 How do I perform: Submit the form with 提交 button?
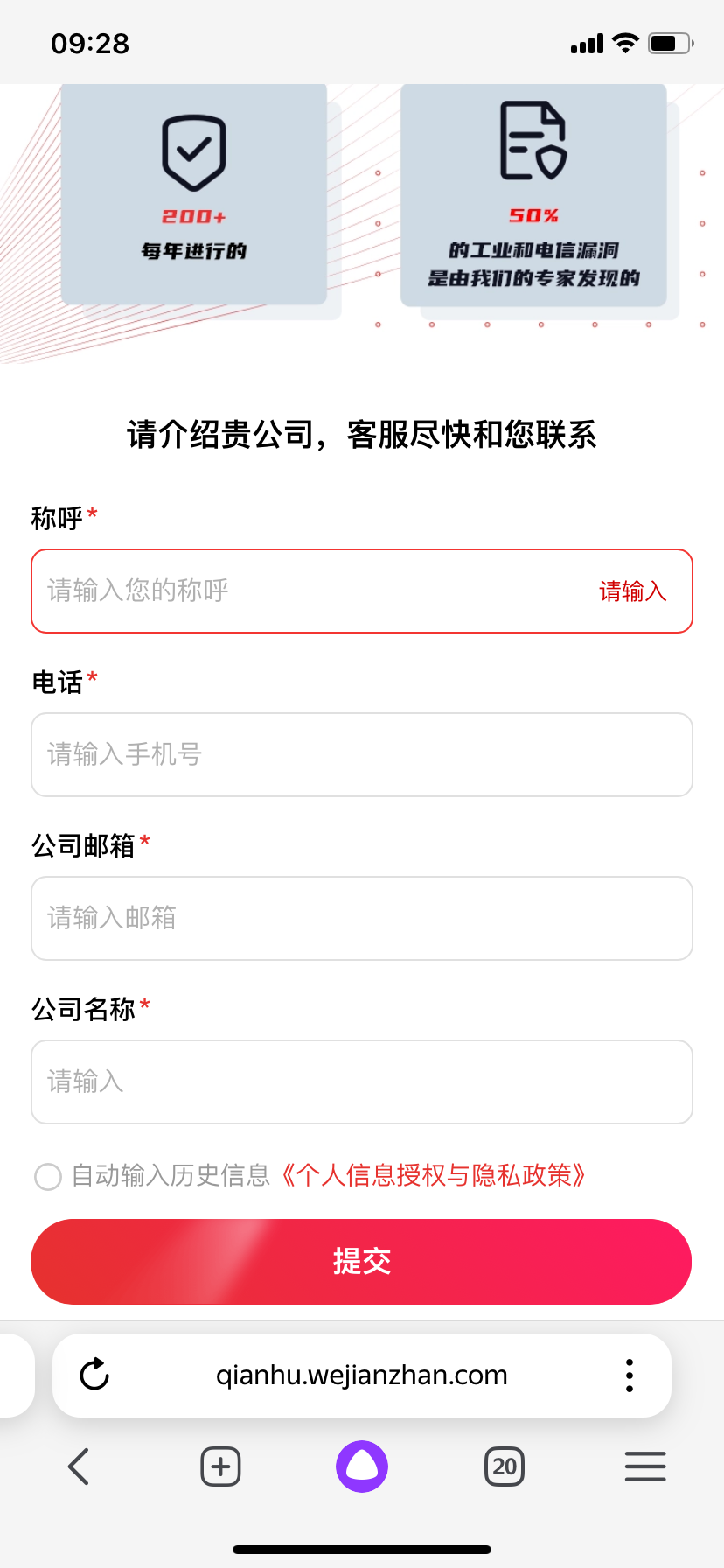(362, 1261)
